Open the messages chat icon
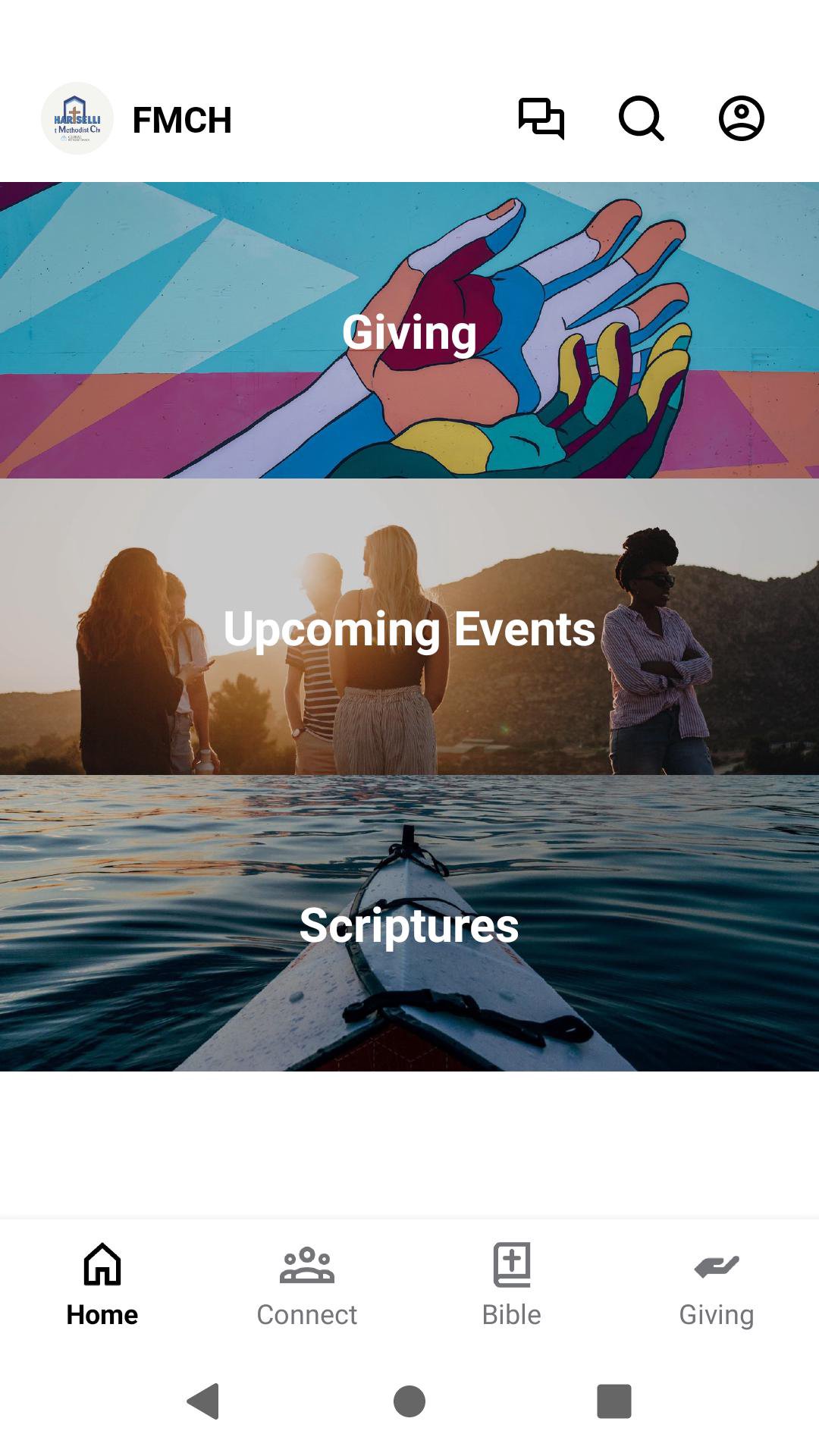819x1456 pixels. pyautogui.click(x=541, y=118)
